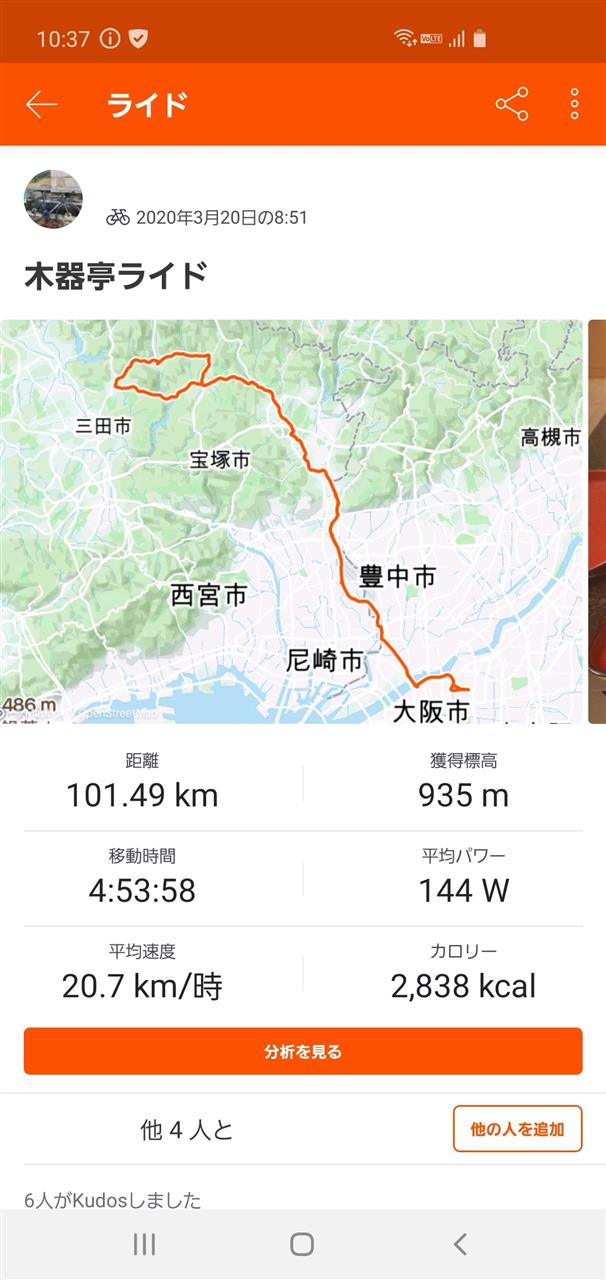
Task: Open the three-dot overflow menu
Action: [x=574, y=104]
